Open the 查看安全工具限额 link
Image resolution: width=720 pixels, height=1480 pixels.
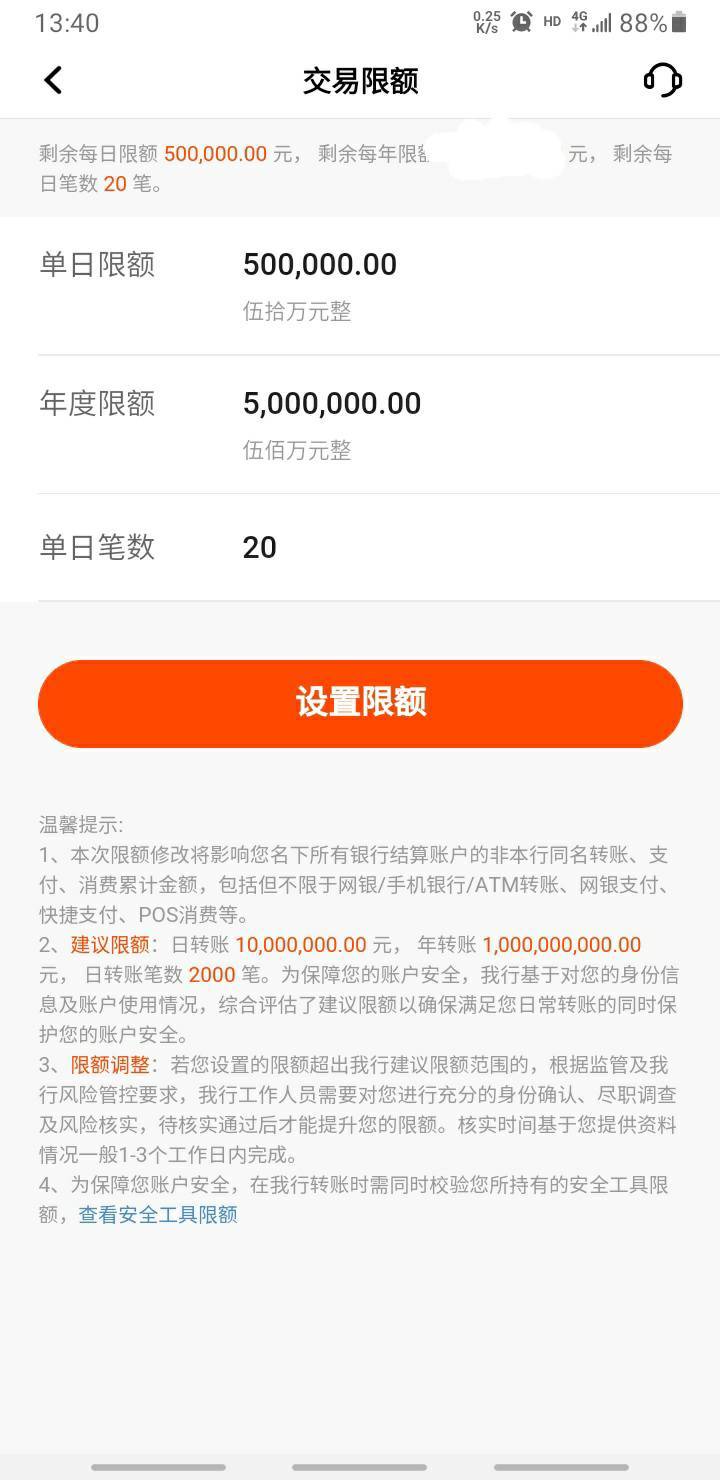pyautogui.click(x=158, y=1215)
